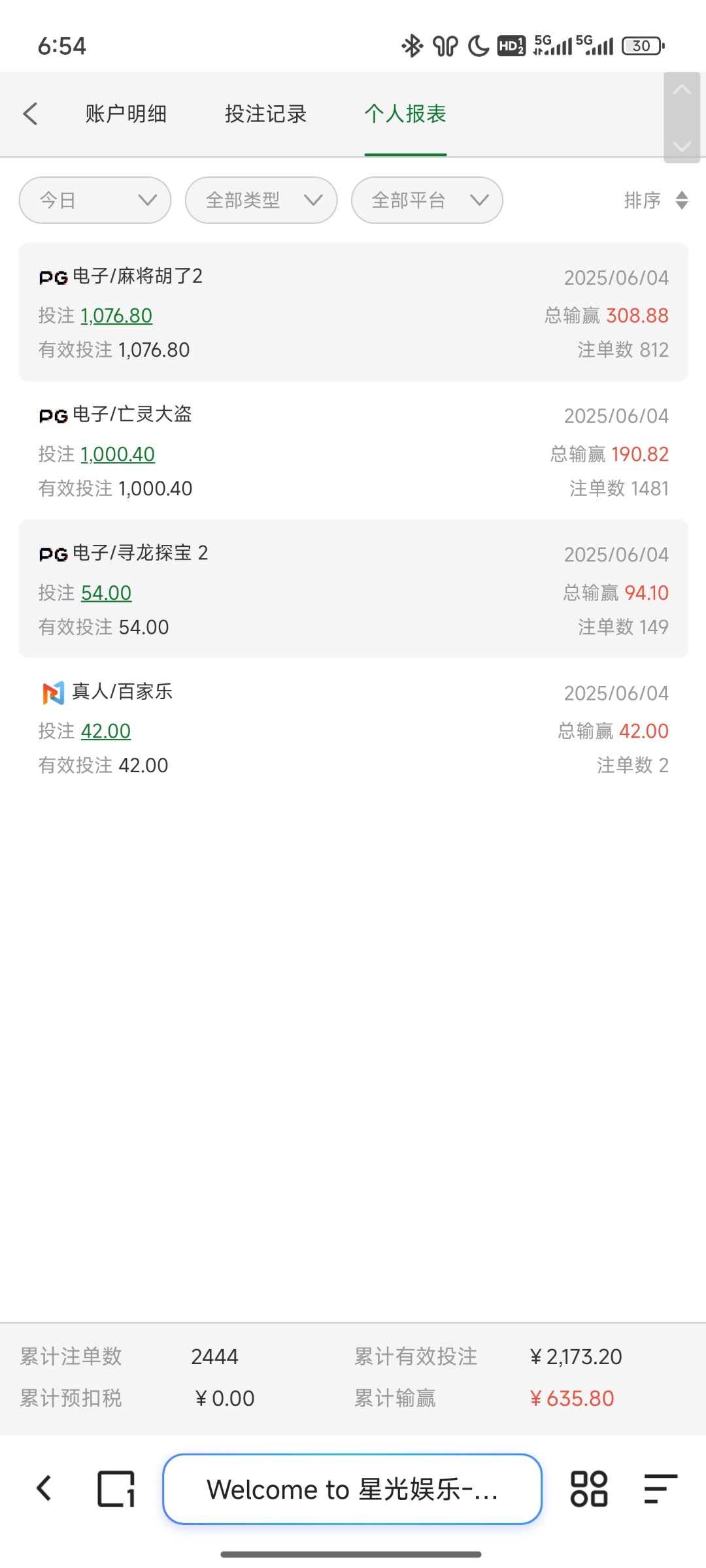
Task: Tap the Welcome to 星光娱乐 address bar
Action: coord(352,1489)
